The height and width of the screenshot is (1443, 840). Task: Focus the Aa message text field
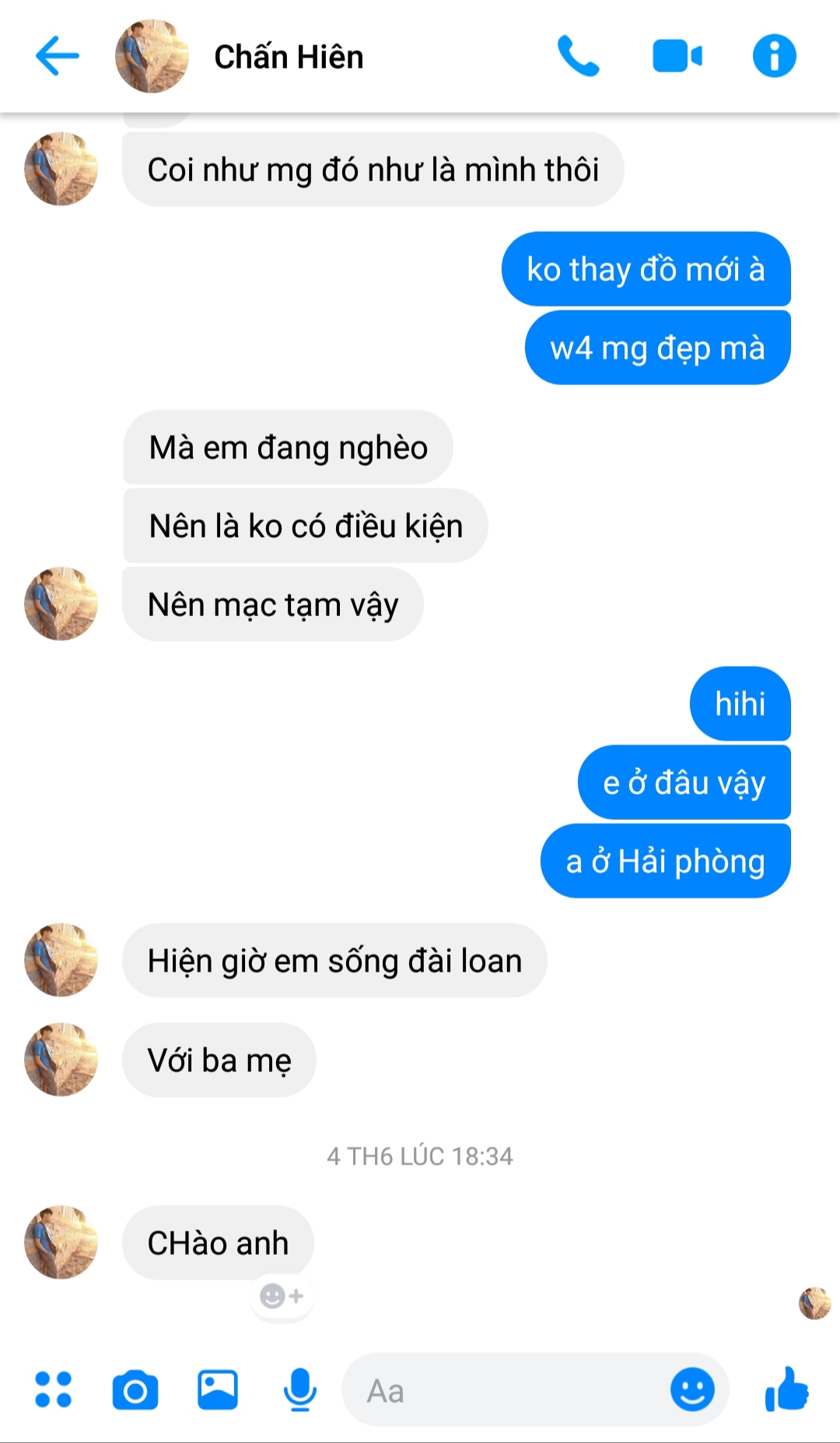pos(506,1390)
